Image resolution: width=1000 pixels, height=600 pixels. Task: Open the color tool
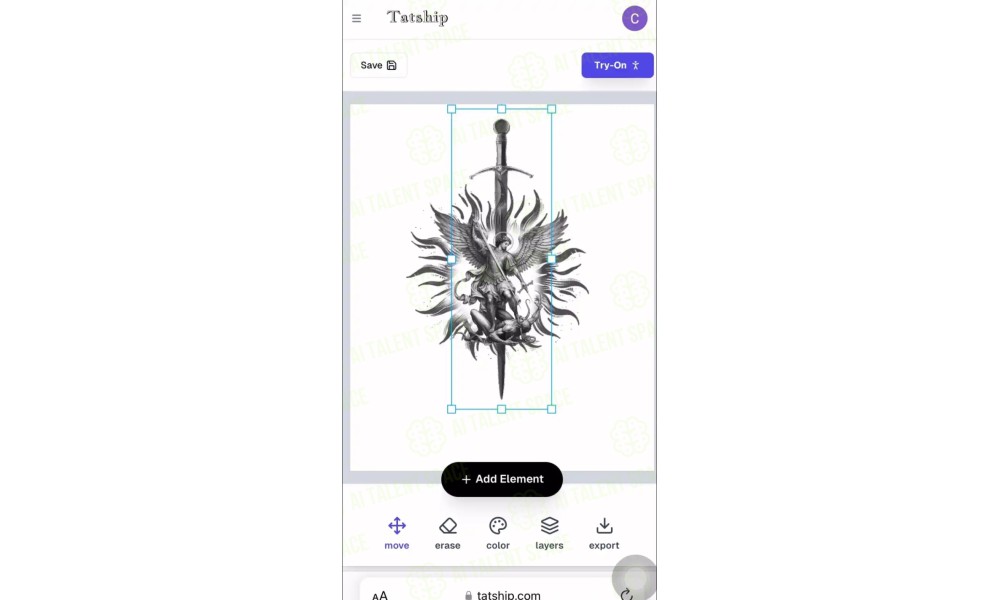tap(498, 532)
